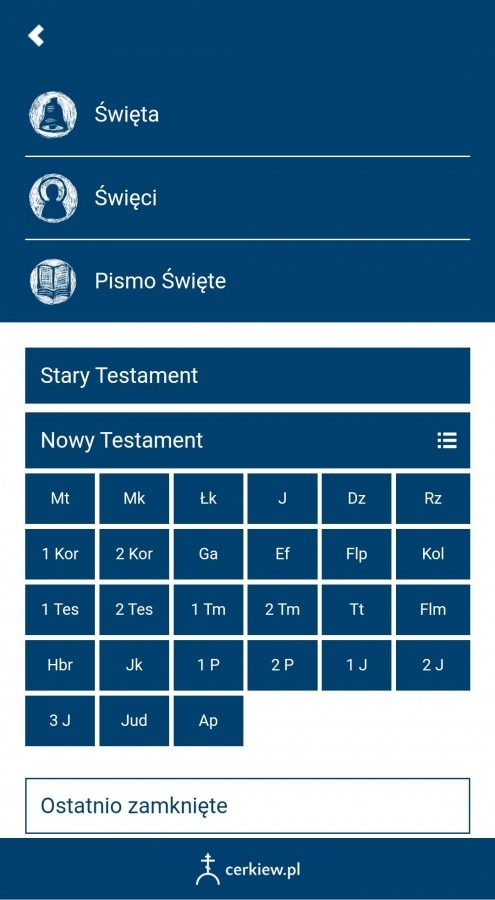Select the Rz book
Image resolution: width=495 pixels, height=900 pixels.
(x=433, y=498)
